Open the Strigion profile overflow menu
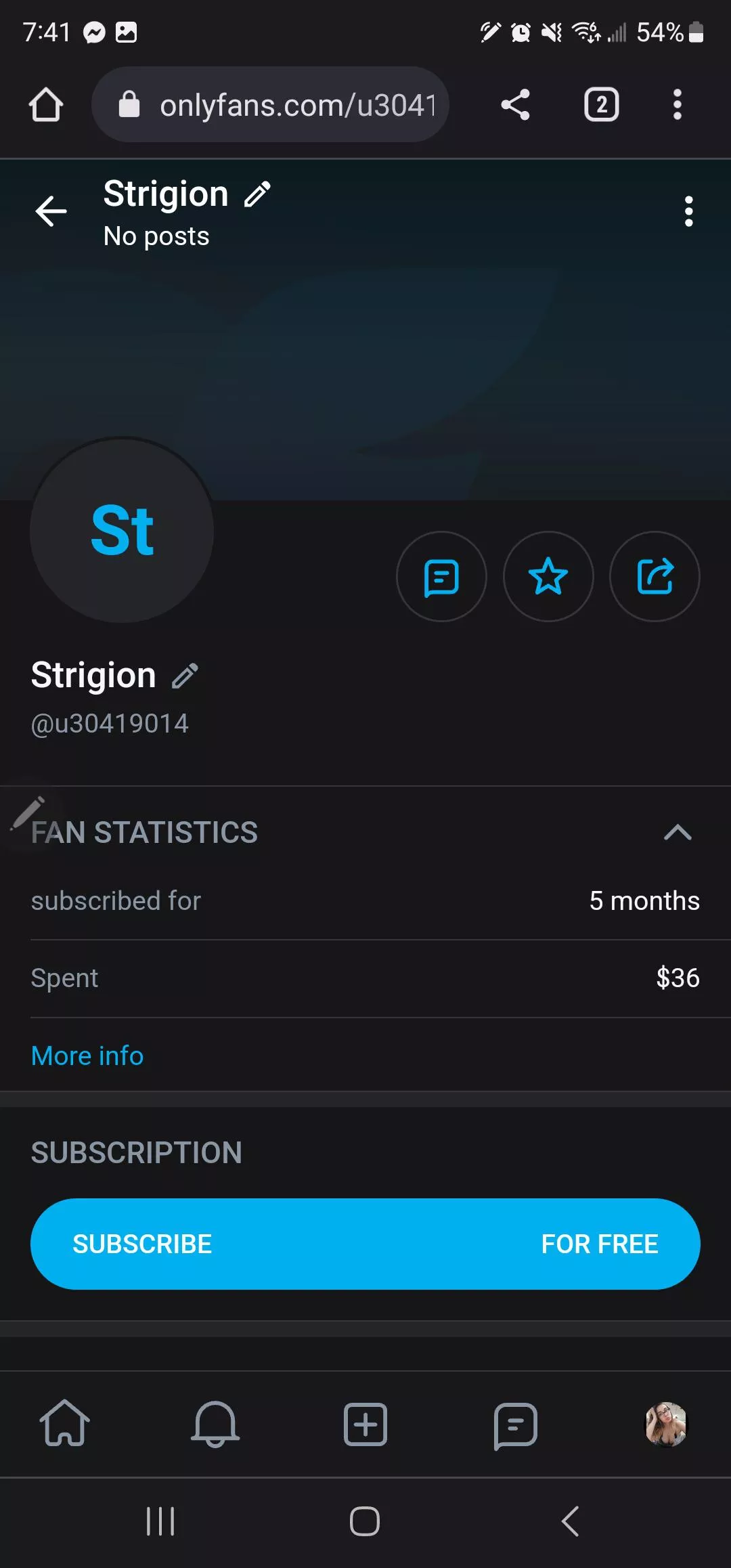Screen dimensions: 731x1568 point(688,211)
